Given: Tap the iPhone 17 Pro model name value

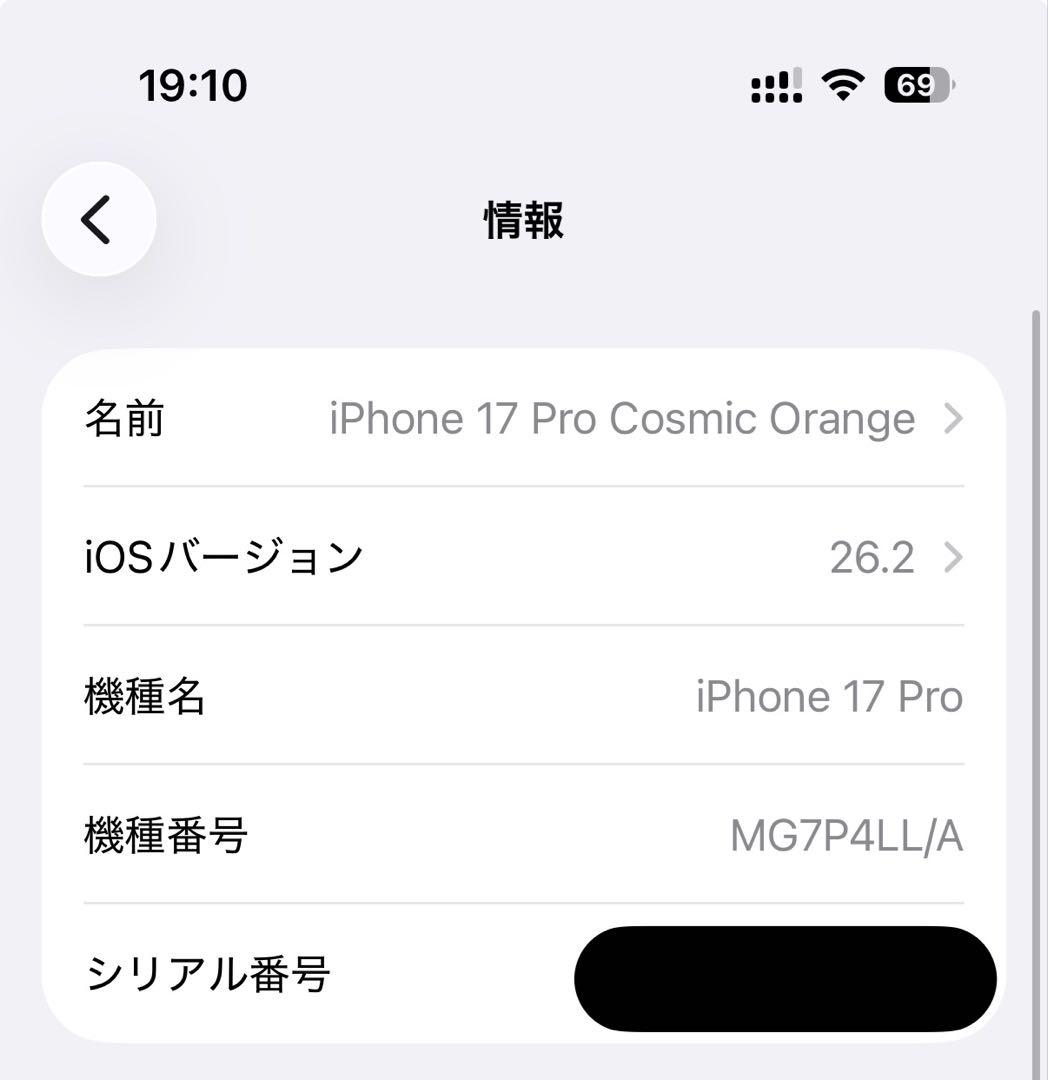Looking at the screenshot, I should tap(828, 697).
